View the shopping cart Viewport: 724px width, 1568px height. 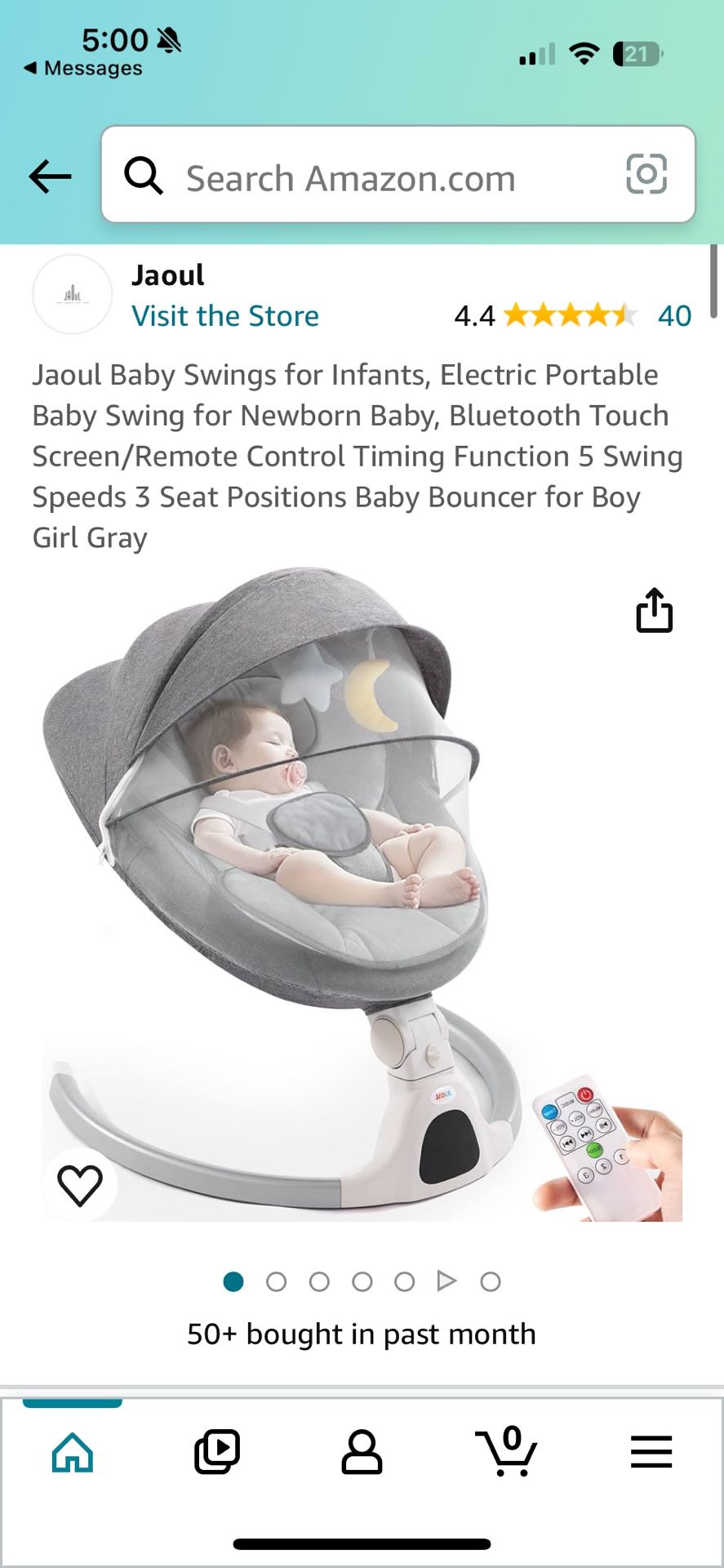[506, 1452]
